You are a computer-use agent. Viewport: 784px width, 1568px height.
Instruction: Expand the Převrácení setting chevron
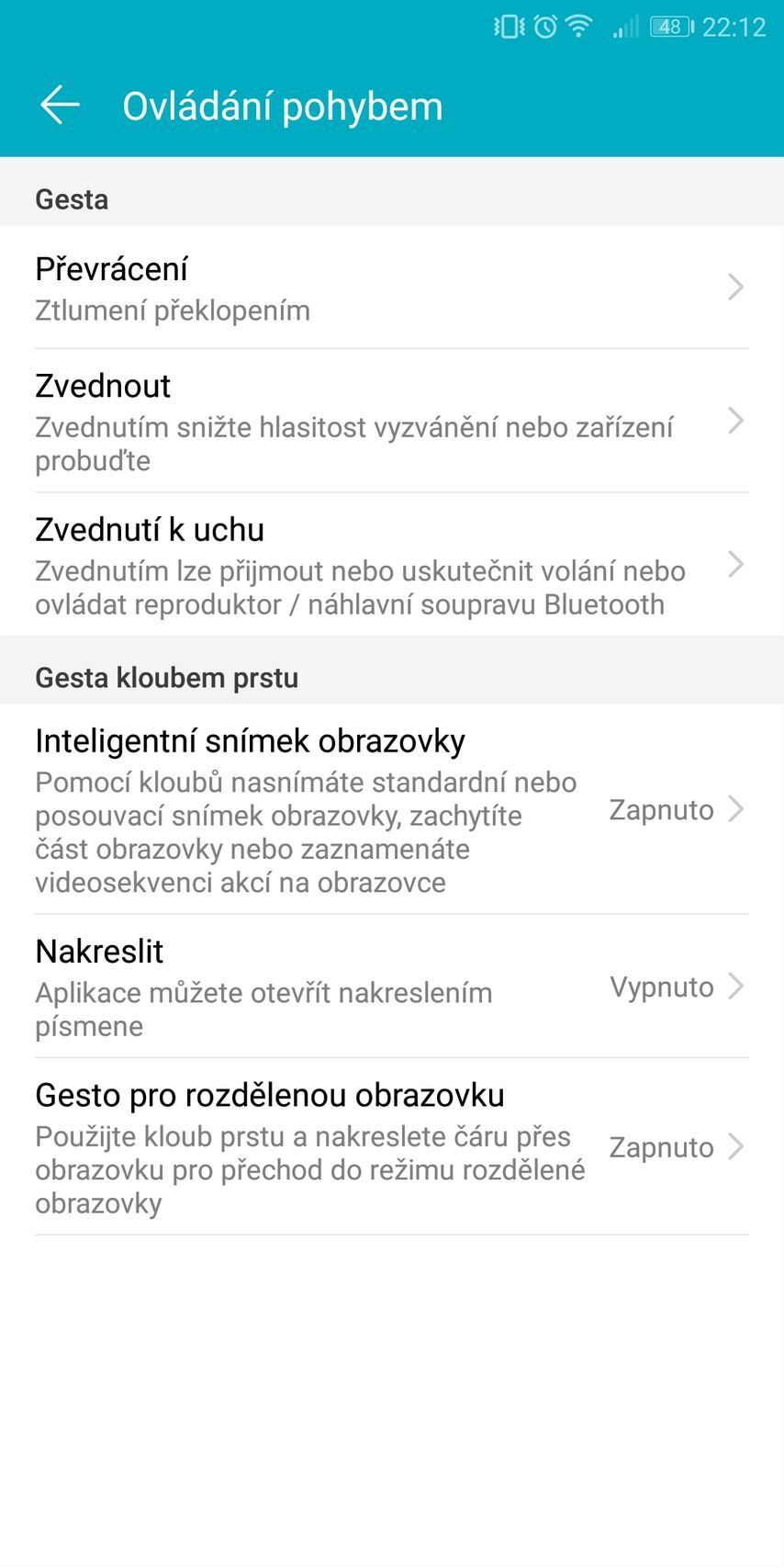point(736,287)
